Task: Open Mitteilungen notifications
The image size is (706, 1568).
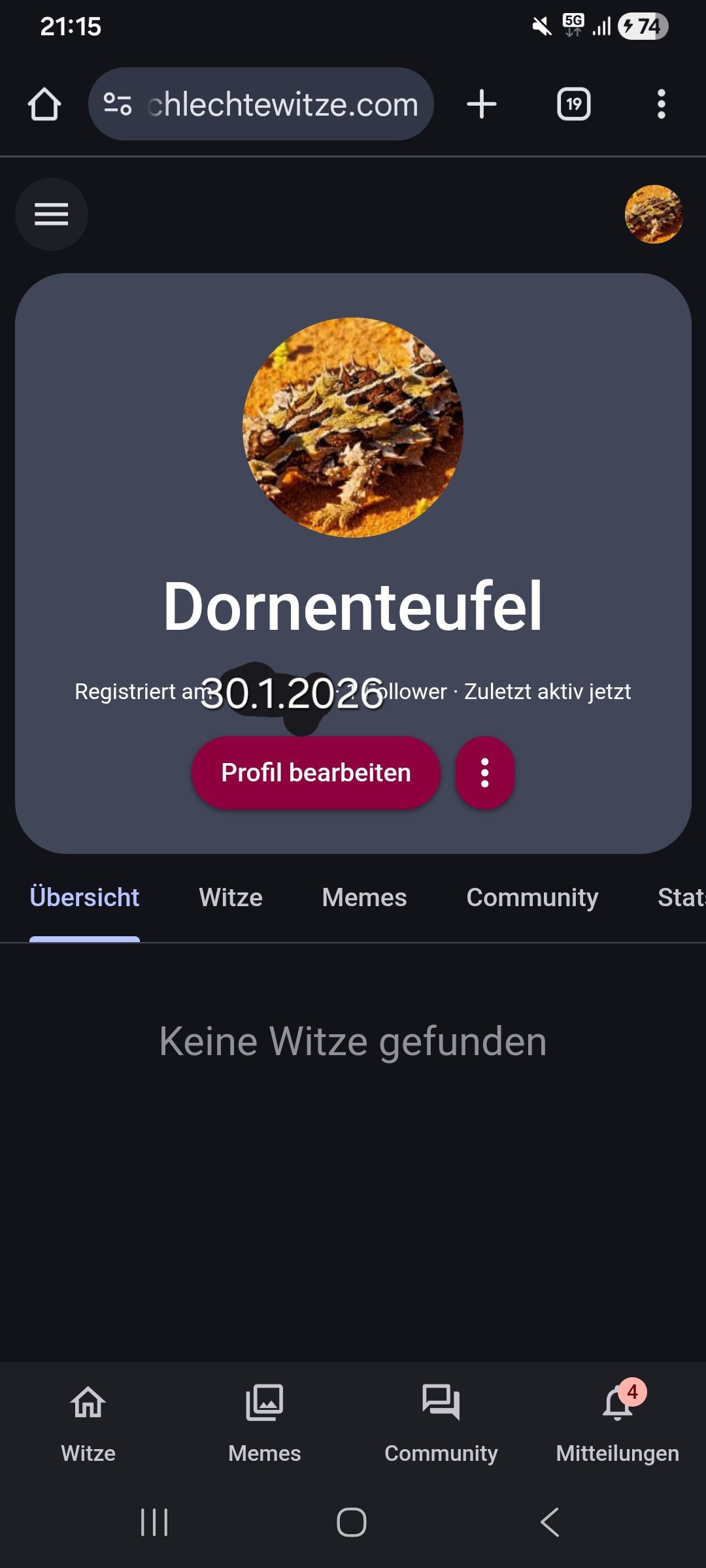Action: pyautogui.click(x=618, y=1423)
